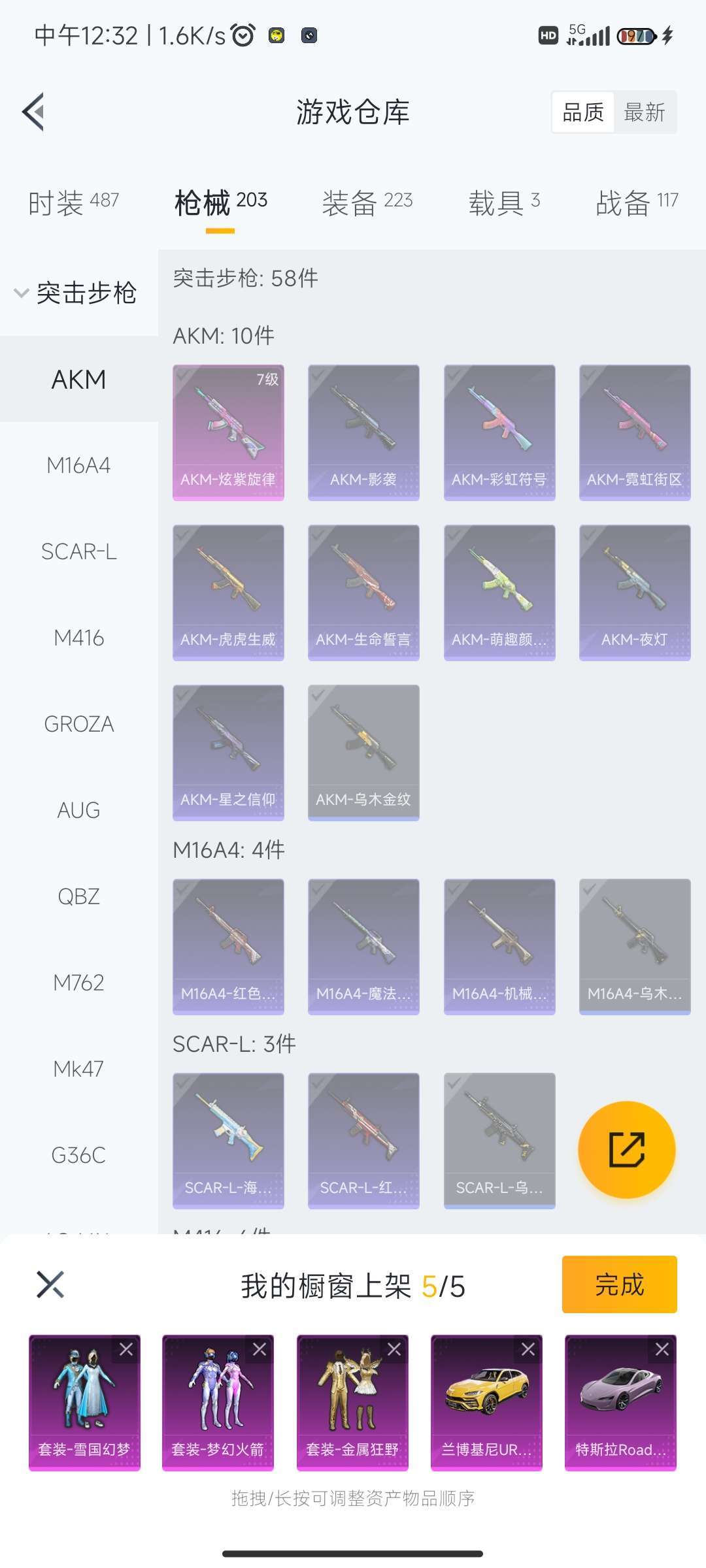Image resolution: width=706 pixels, height=1568 pixels.
Task: Jump to GROZA in sidebar
Action: tap(78, 724)
